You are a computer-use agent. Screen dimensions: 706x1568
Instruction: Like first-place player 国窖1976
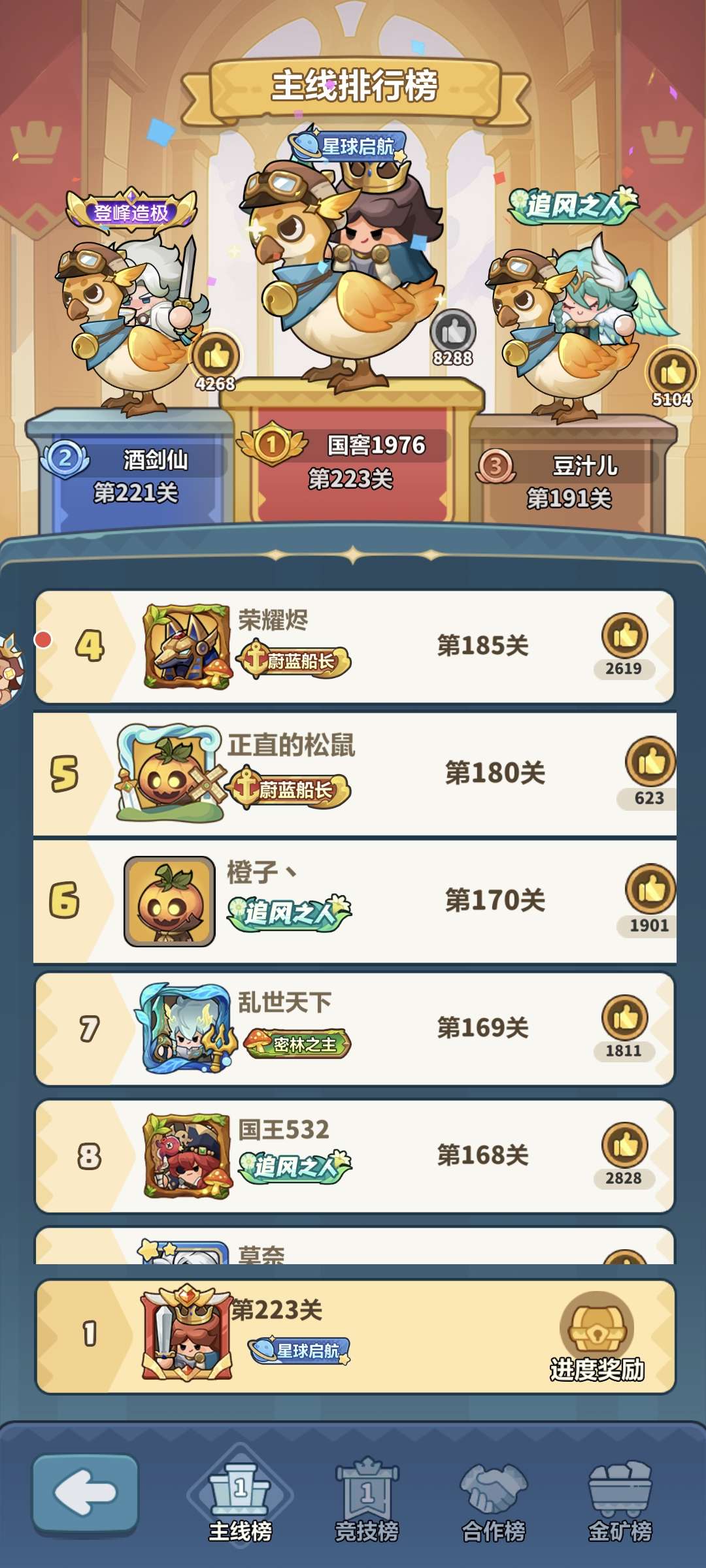(x=453, y=333)
